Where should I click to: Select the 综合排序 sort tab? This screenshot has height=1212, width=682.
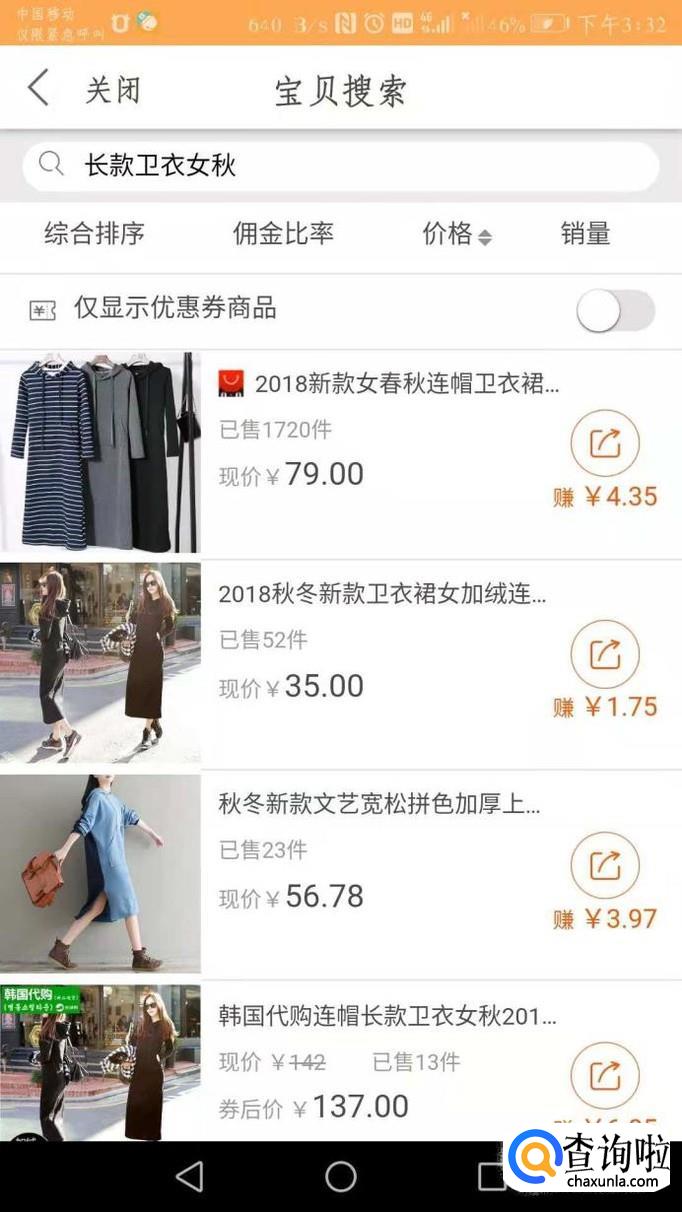pyautogui.click(x=94, y=234)
